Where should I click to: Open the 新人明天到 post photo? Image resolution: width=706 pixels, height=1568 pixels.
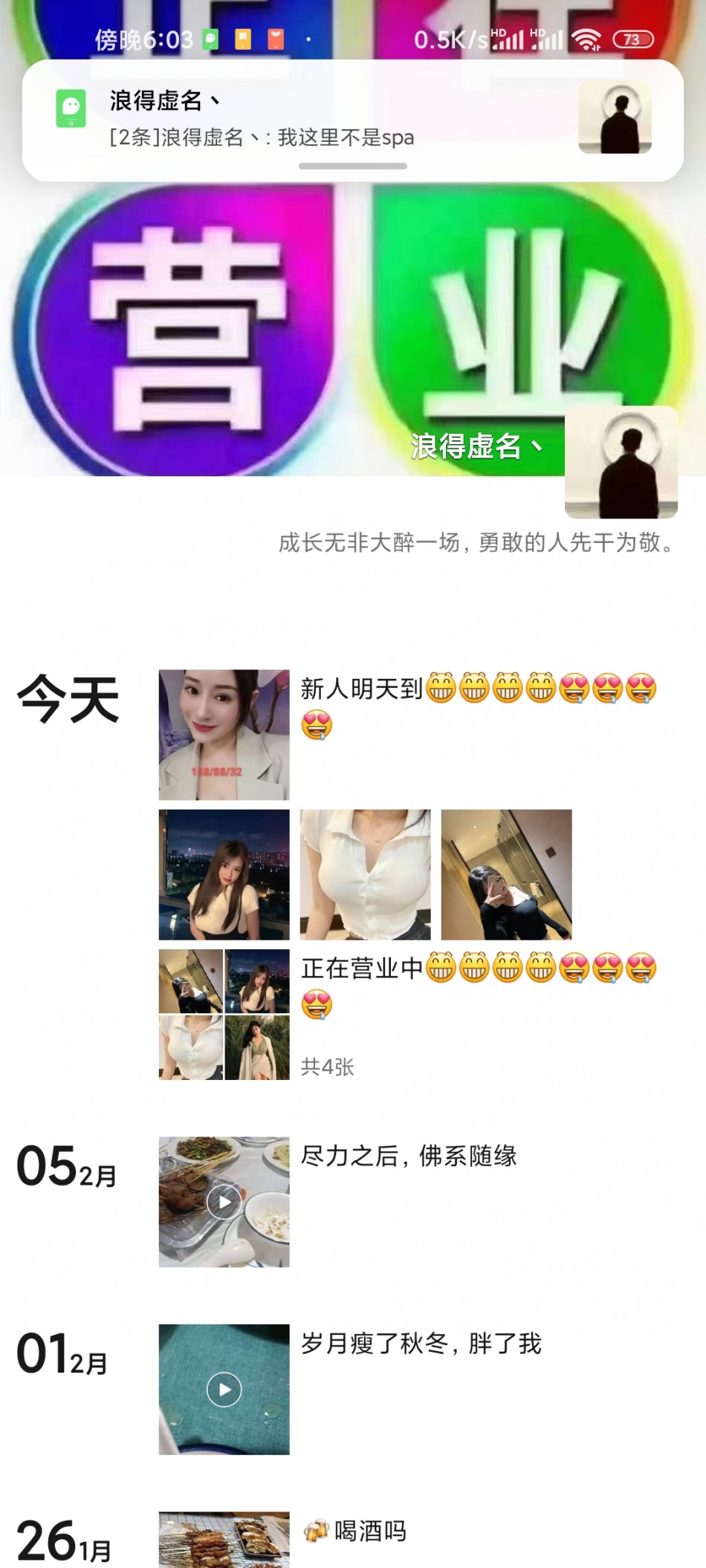(x=224, y=735)
